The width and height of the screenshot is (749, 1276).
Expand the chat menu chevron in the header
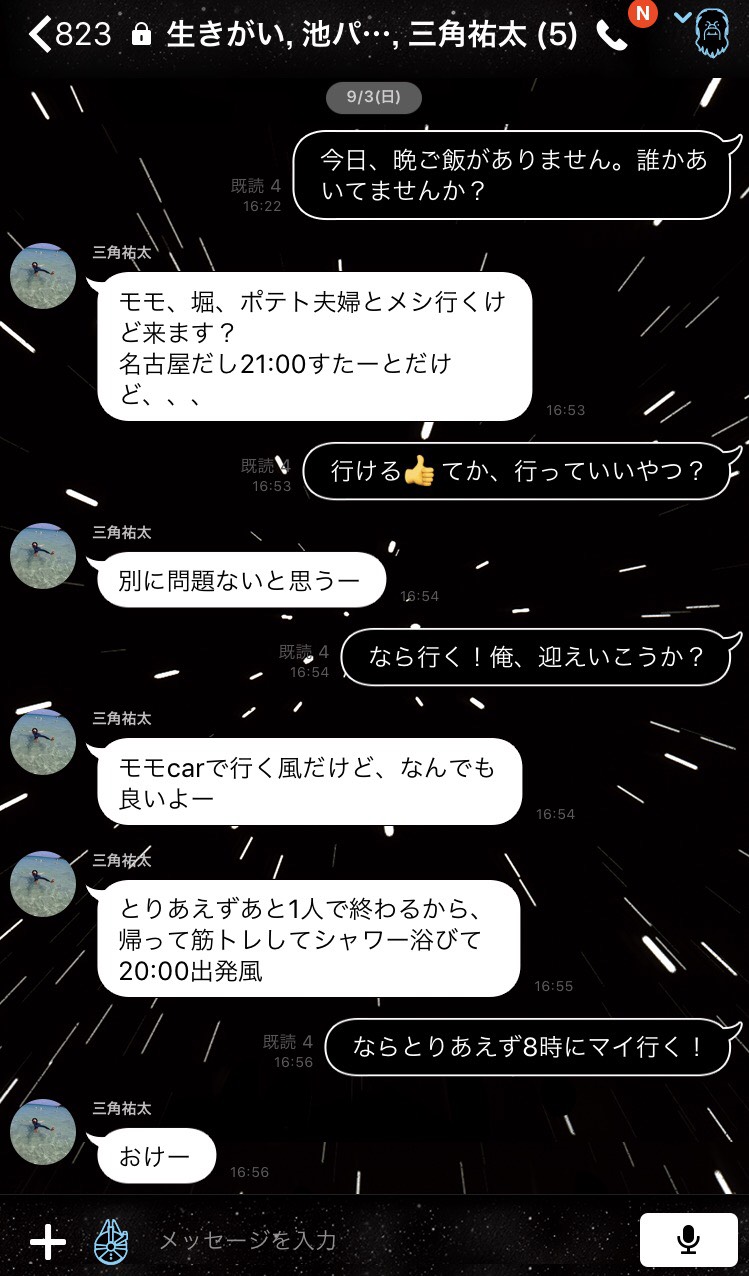(x=684, y=18)
